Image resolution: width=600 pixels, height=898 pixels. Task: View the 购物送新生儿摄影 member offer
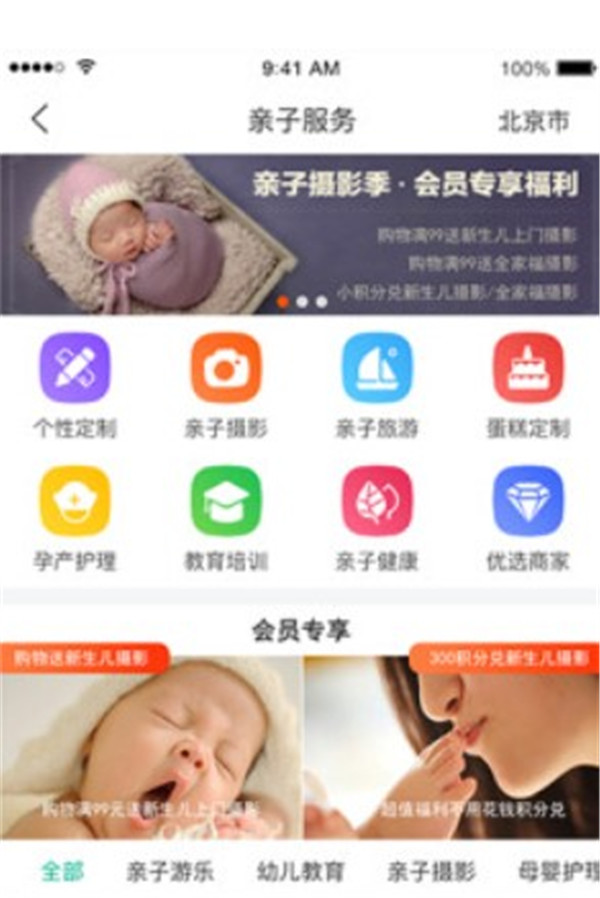(150, 745)
